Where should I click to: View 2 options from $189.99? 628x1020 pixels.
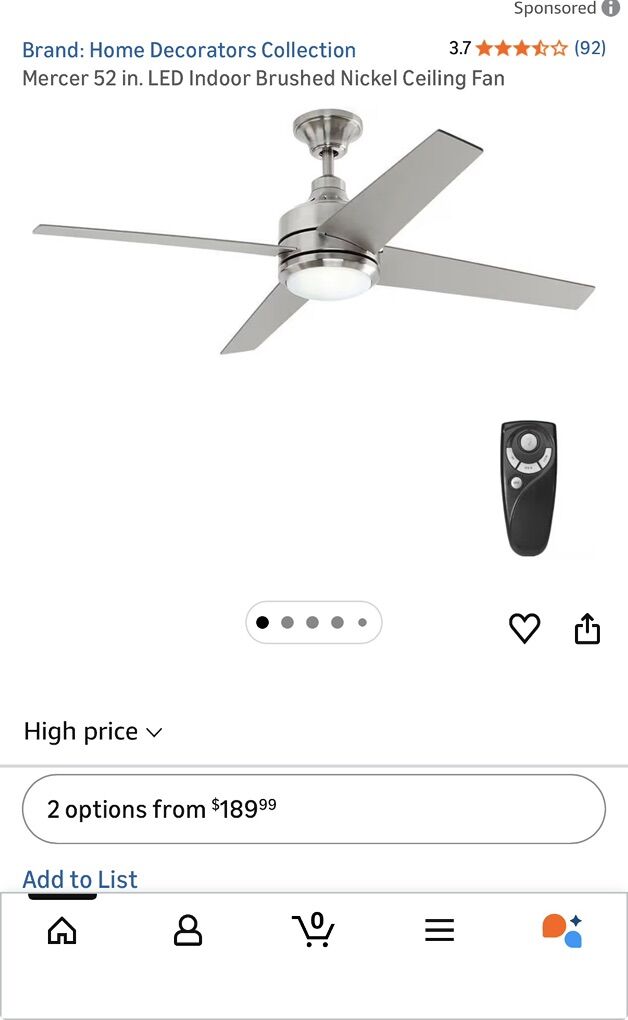(314, 809)
